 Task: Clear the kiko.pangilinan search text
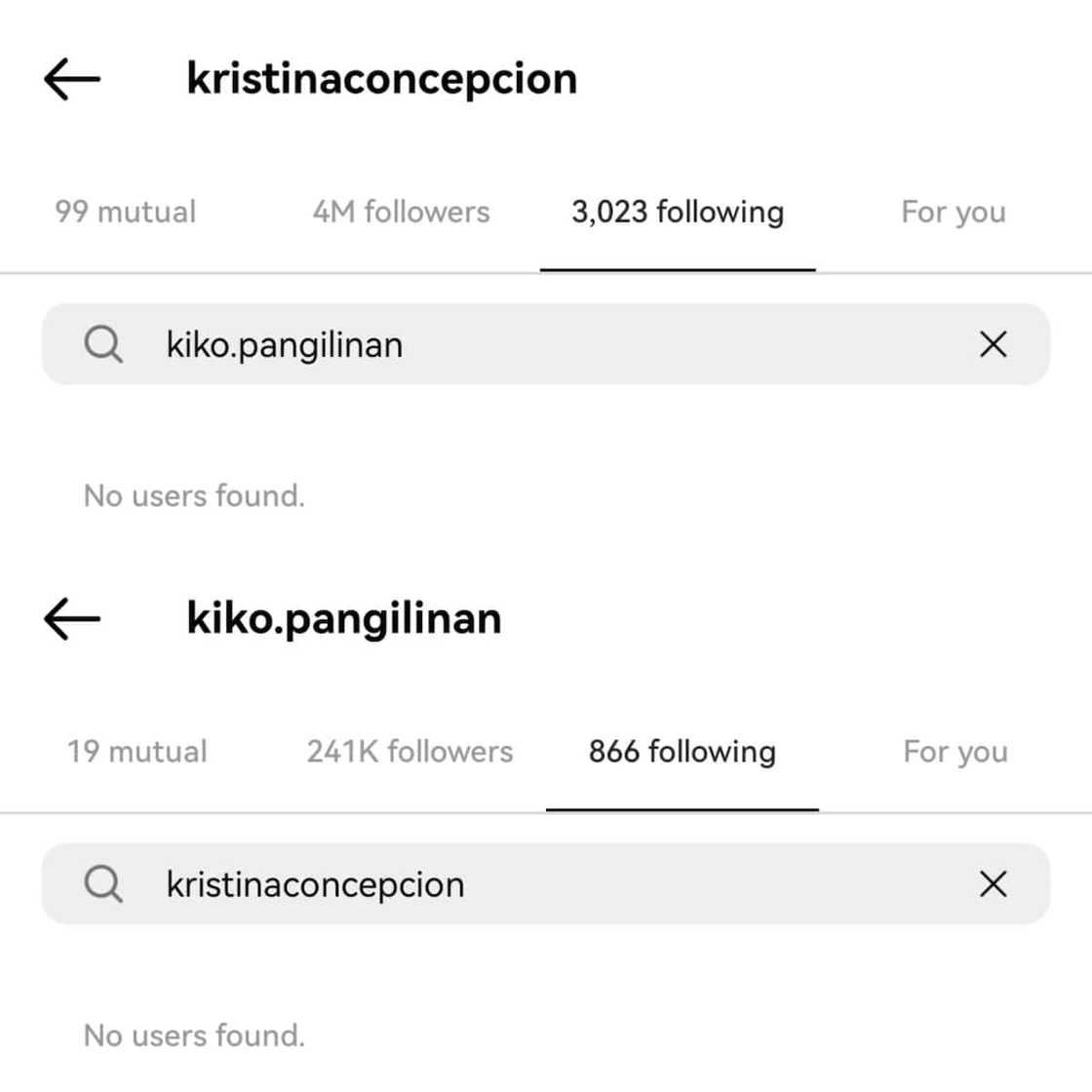tap(993, 344)
